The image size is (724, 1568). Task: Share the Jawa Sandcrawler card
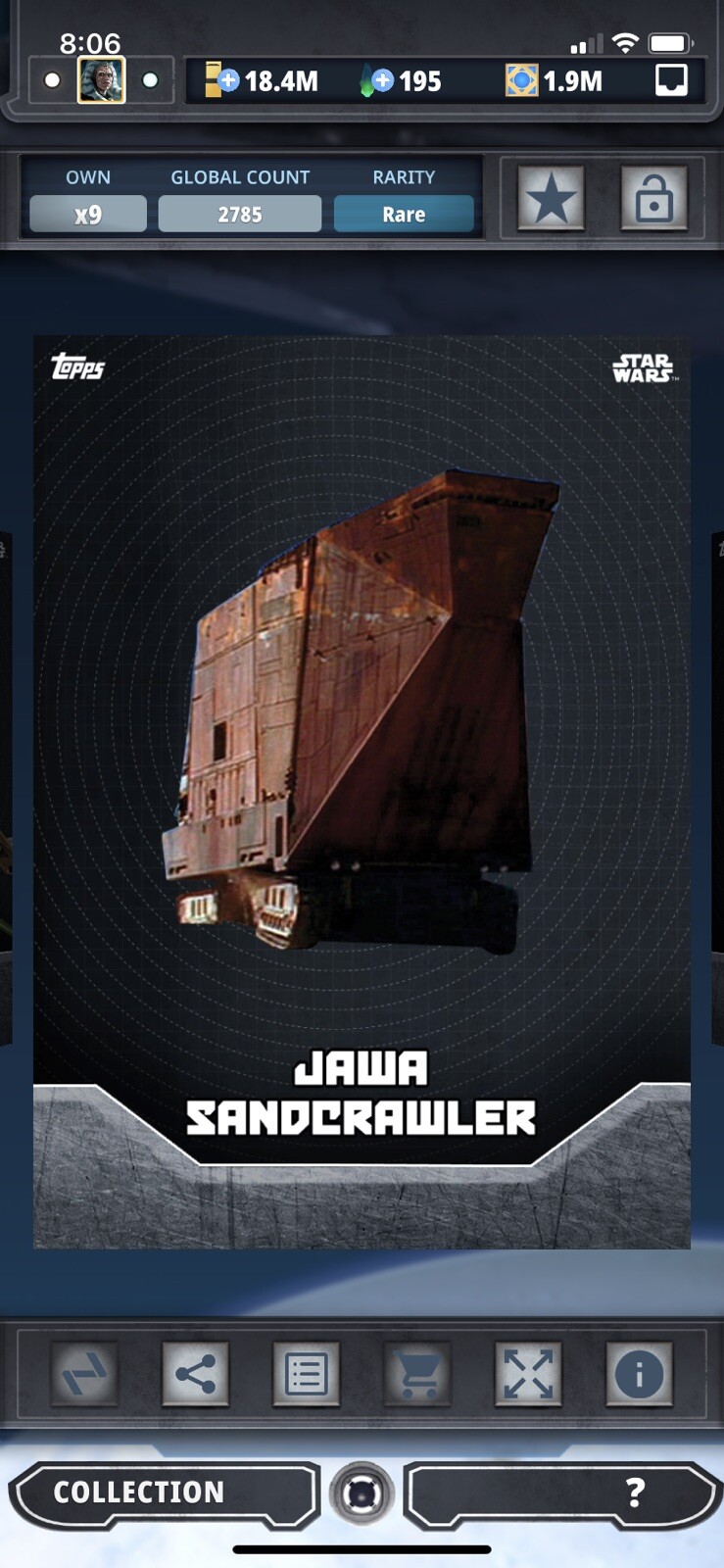point(195,1374)
